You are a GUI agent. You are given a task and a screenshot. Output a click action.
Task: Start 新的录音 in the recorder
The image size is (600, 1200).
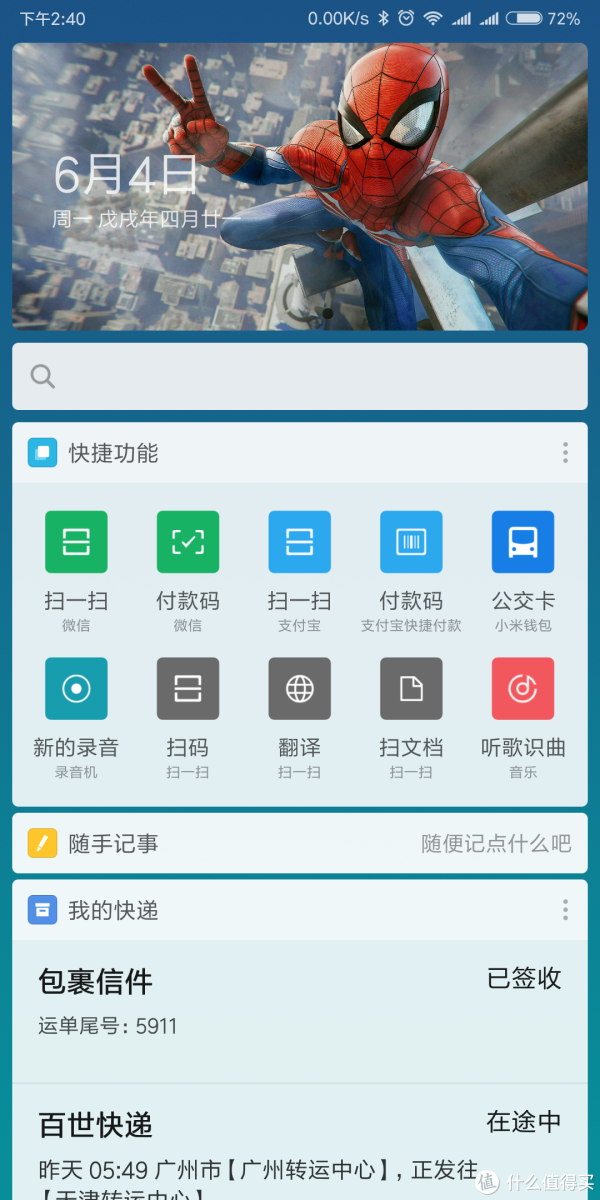tap(76, 688)
